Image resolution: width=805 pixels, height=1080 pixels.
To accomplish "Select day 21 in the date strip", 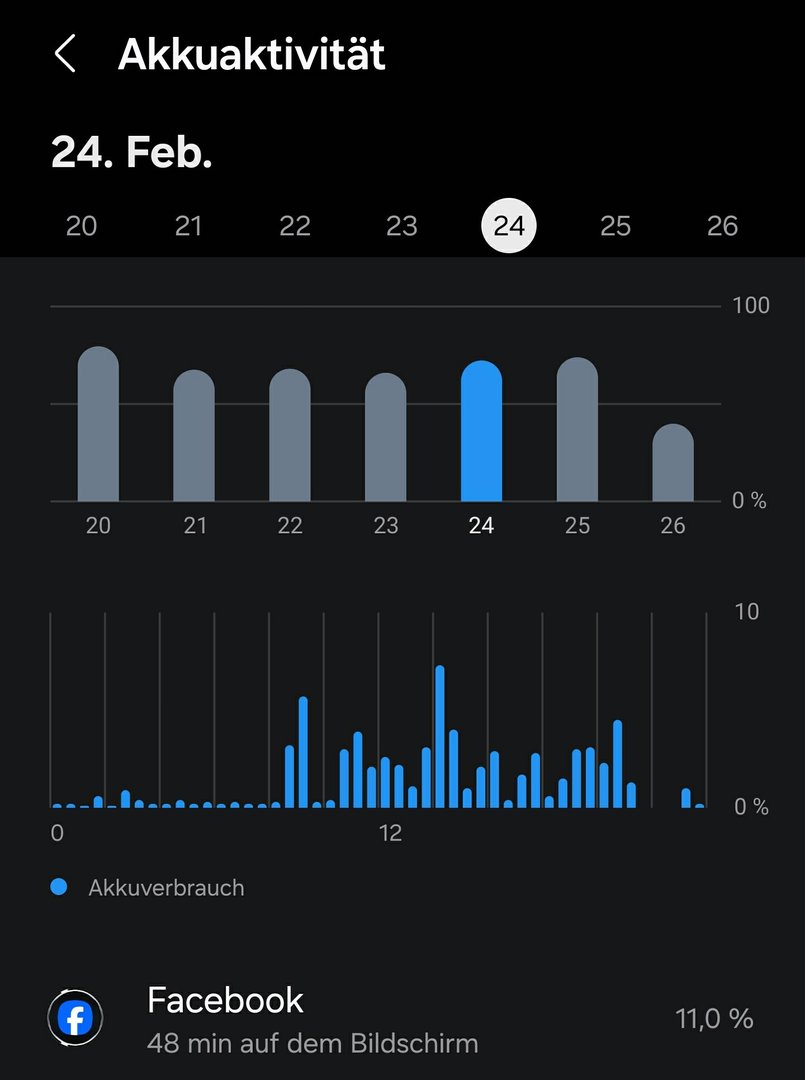I will click(188, 226).
